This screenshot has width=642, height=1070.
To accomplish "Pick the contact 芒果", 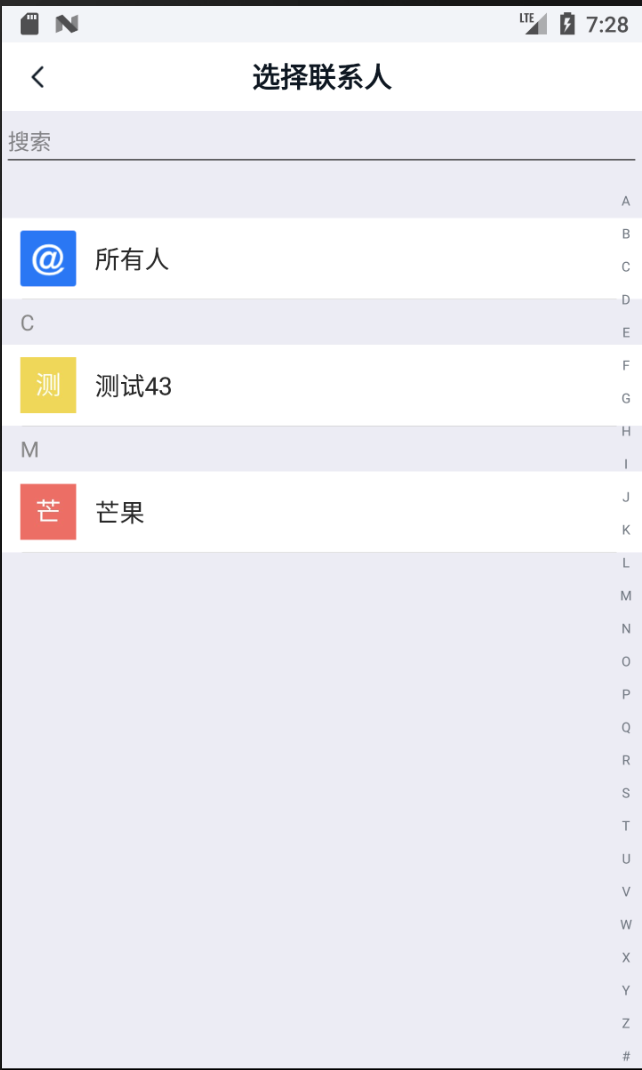I will (308, 512).
